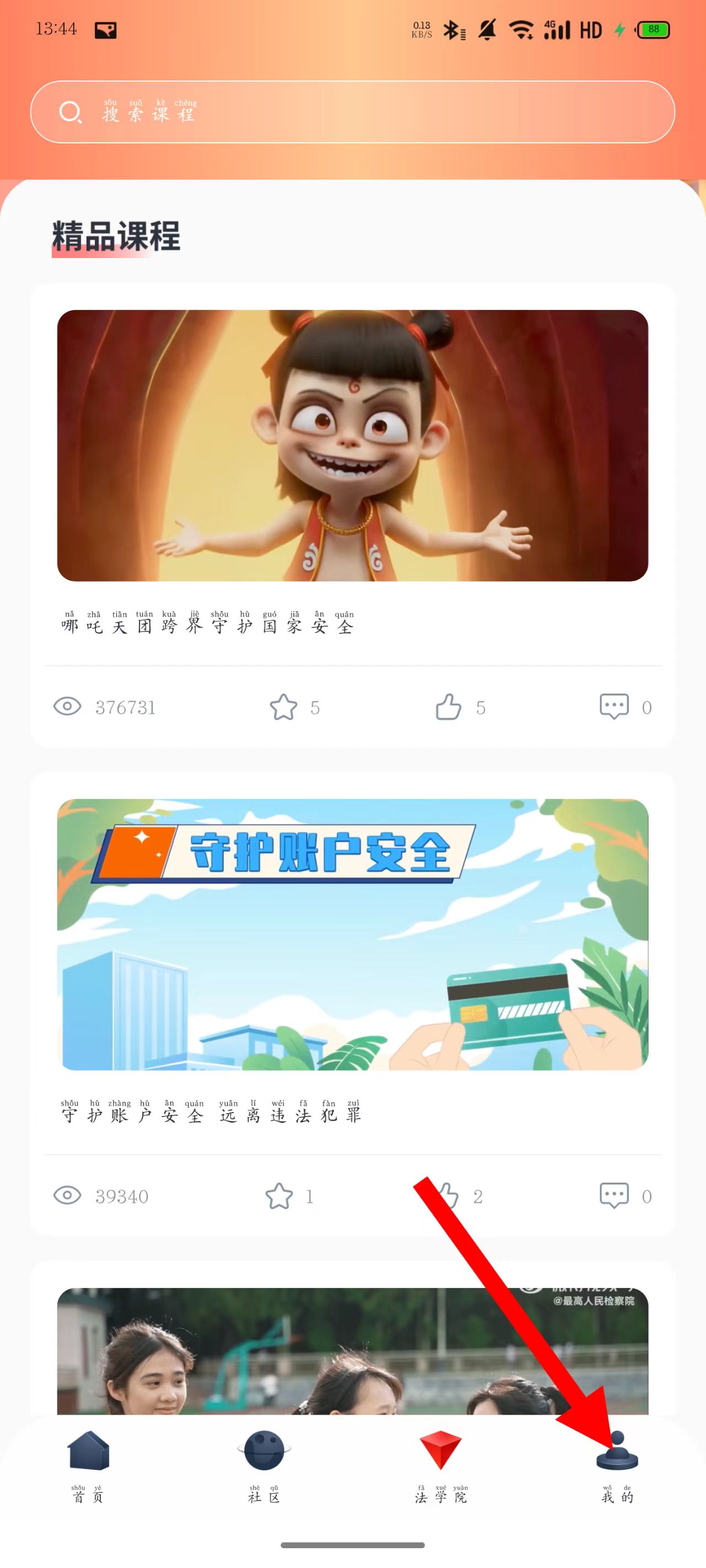Open the 哪吒天团跨界守护国家安全 course

click(352, 445)
